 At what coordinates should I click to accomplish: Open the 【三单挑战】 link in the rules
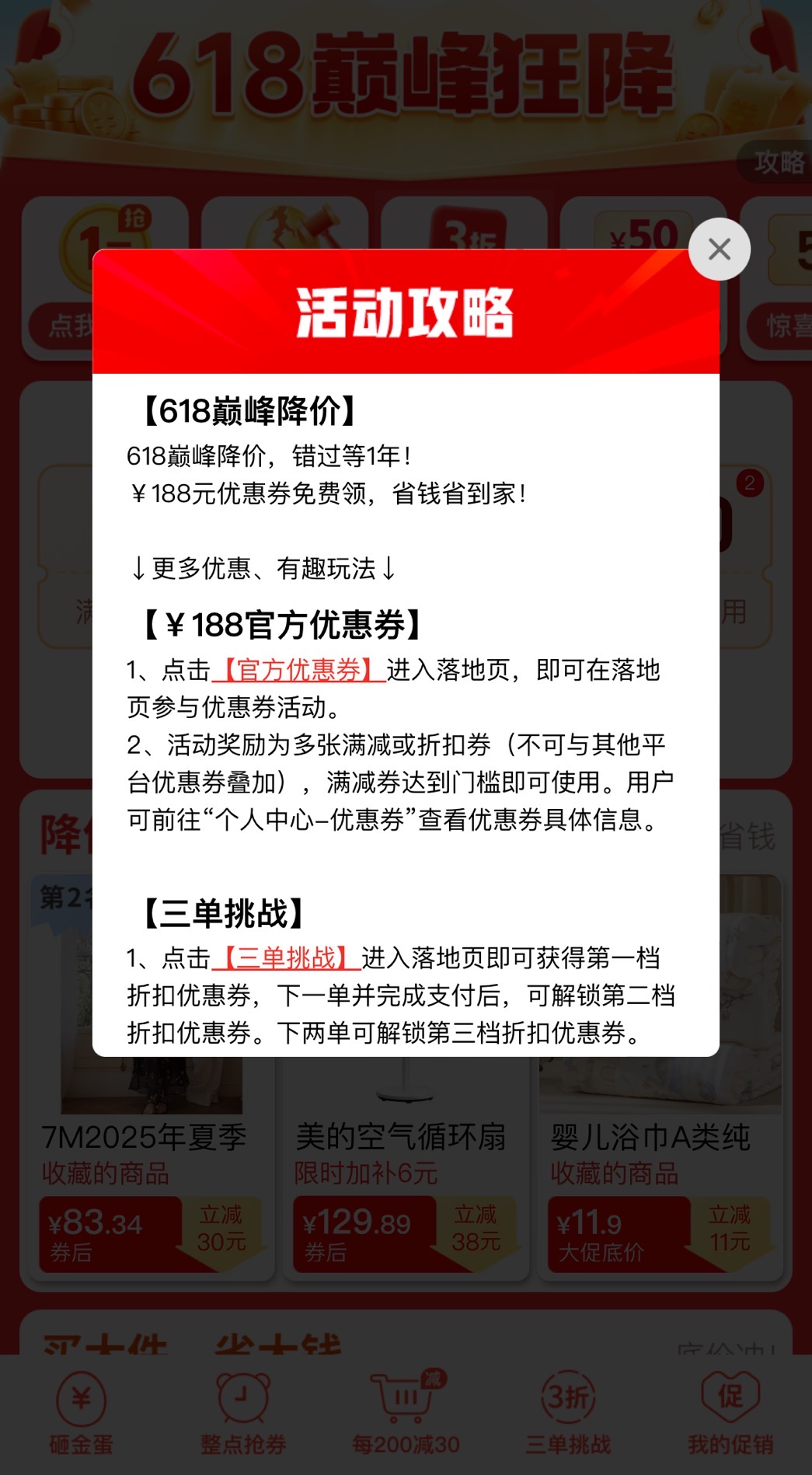coord(286,958)
